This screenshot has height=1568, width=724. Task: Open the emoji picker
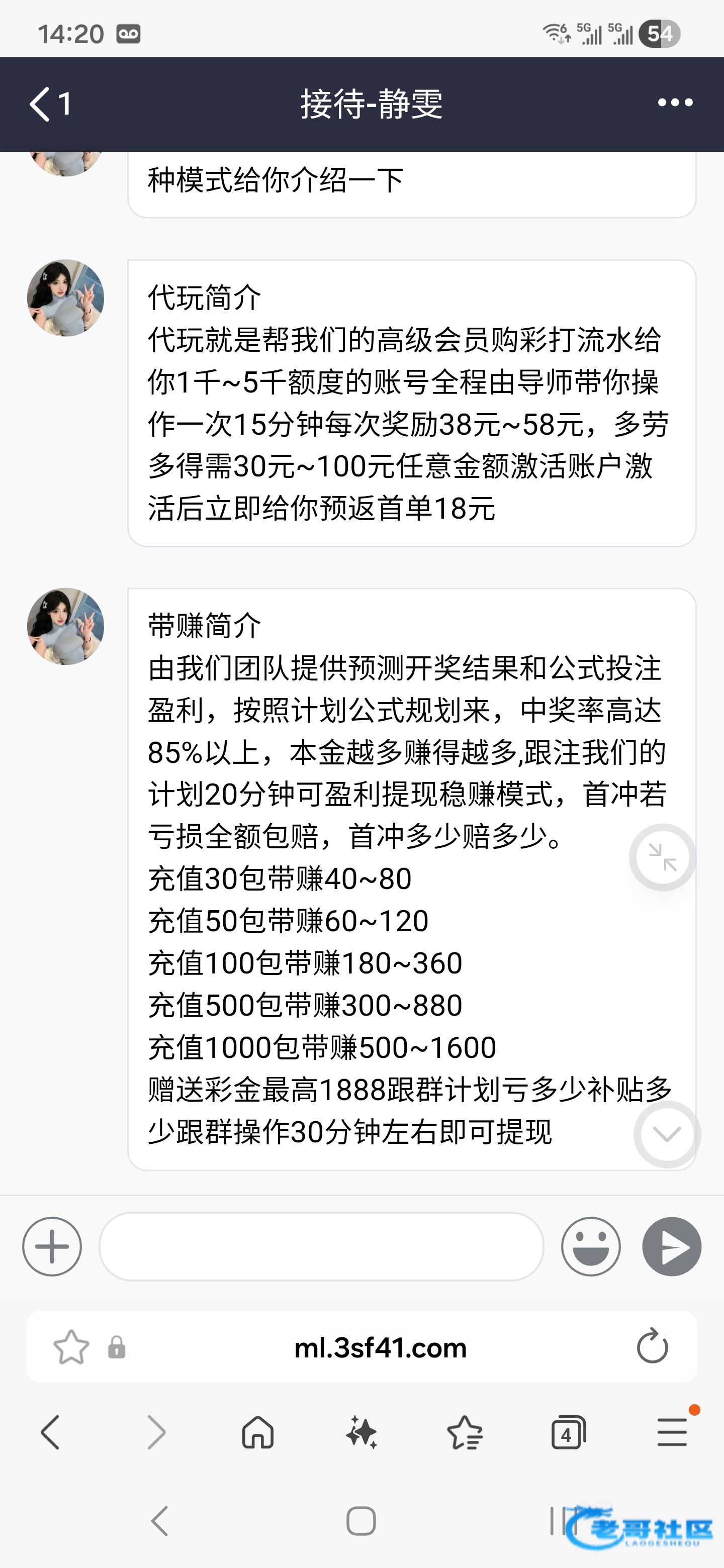(590, 1246)
